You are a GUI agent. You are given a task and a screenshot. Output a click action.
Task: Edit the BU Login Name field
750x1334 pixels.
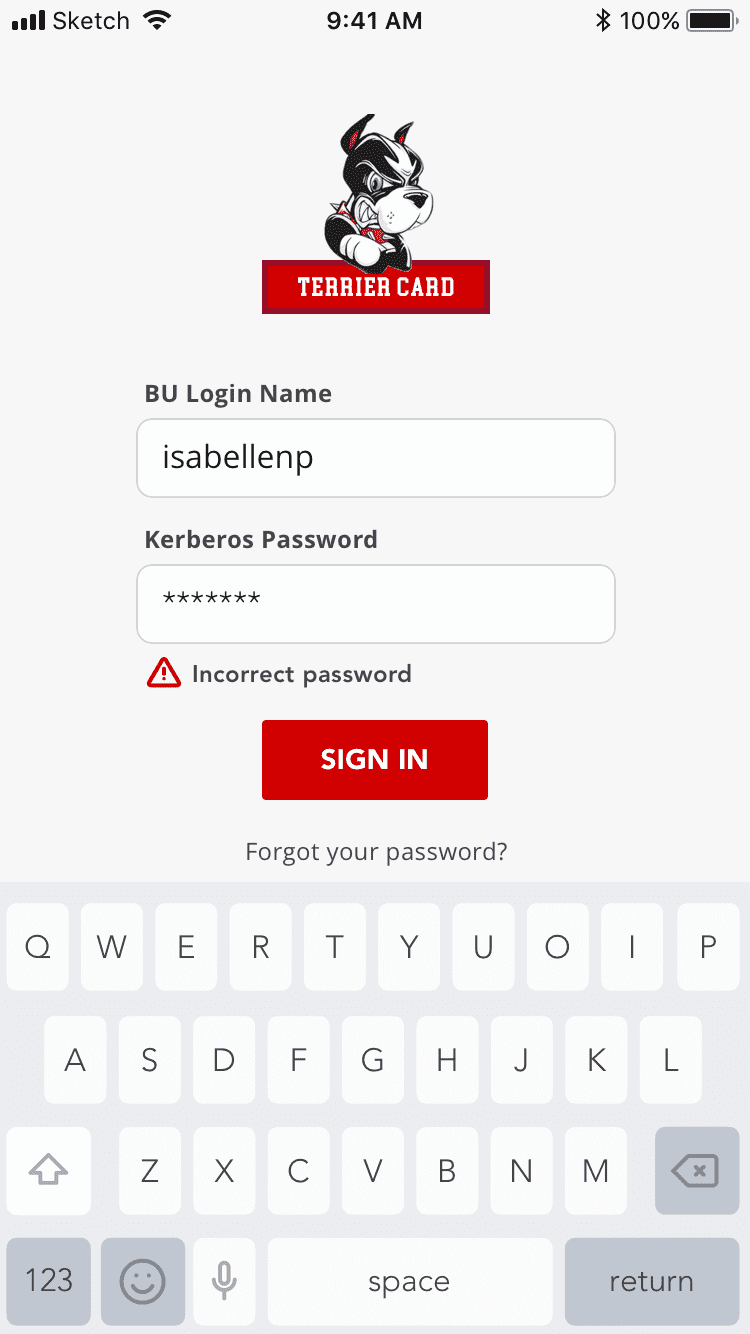375,458
